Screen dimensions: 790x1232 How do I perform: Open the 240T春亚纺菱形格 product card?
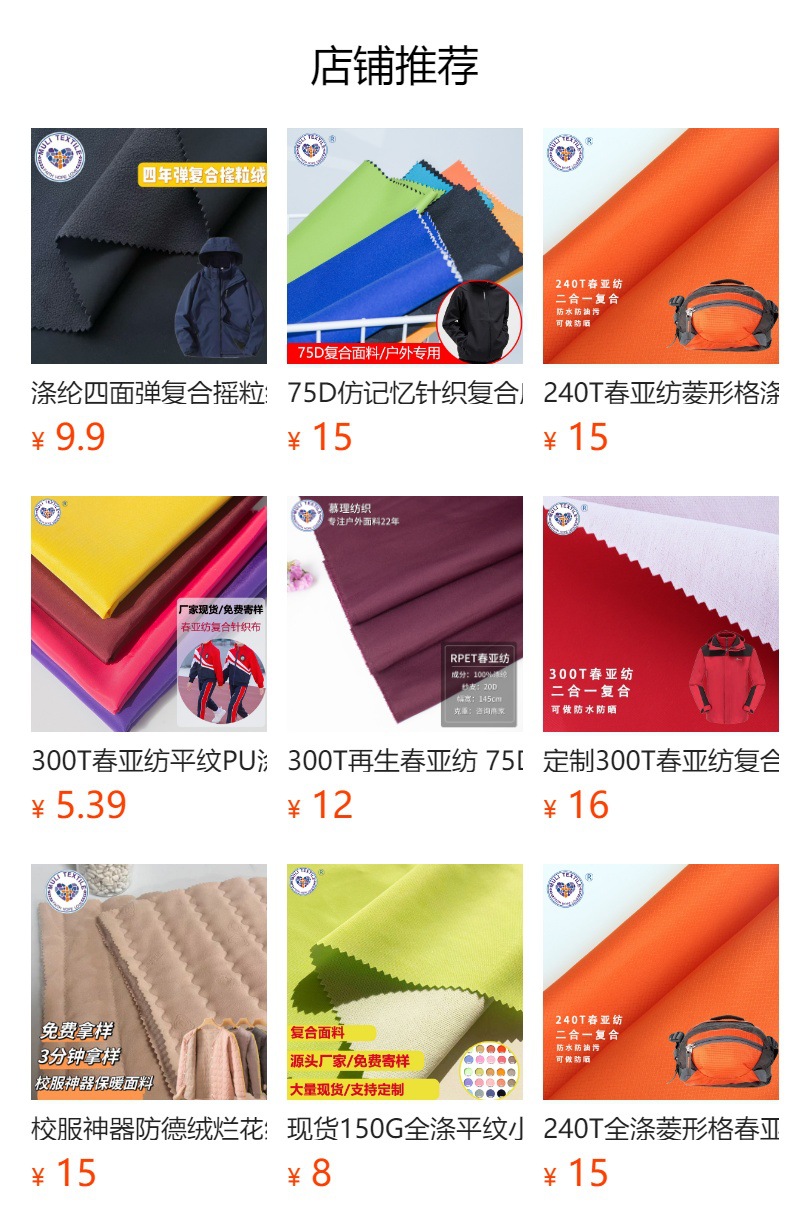click(661, 246)
